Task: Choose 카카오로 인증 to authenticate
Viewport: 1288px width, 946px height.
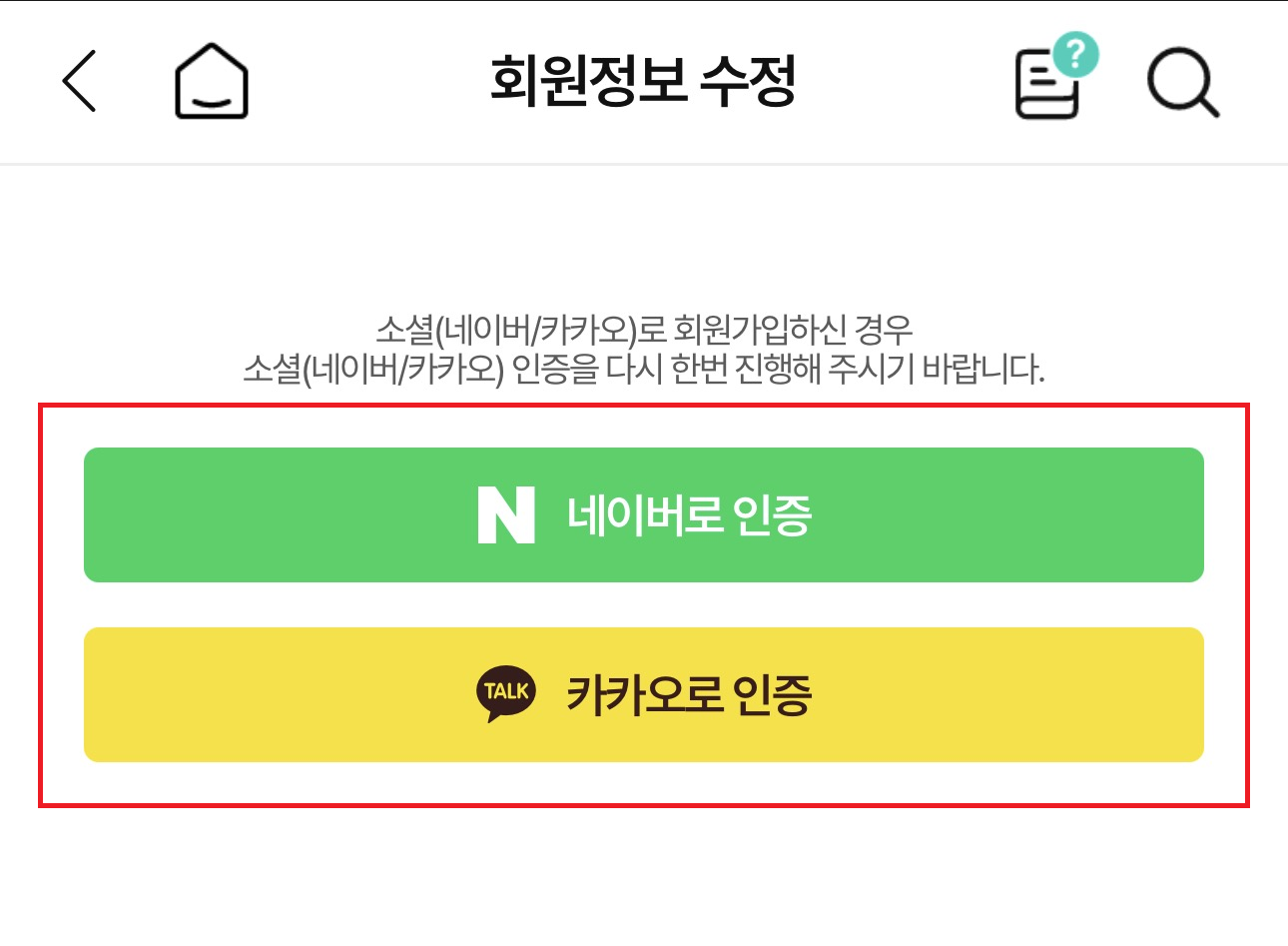Action: pos(644,694)
